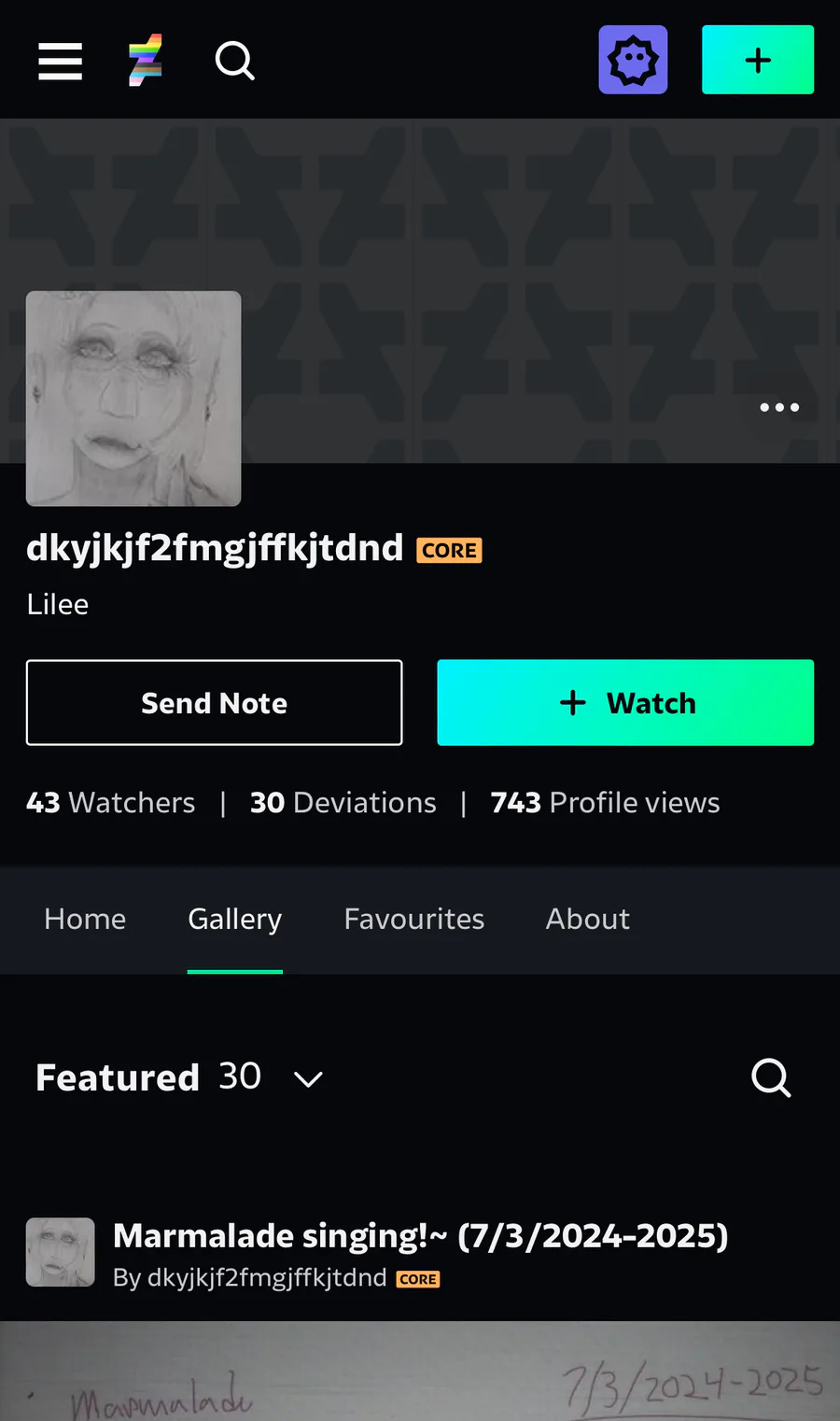Expand the Featured folder dropdown
The image size is (840, 1421).
(308, 1079)
